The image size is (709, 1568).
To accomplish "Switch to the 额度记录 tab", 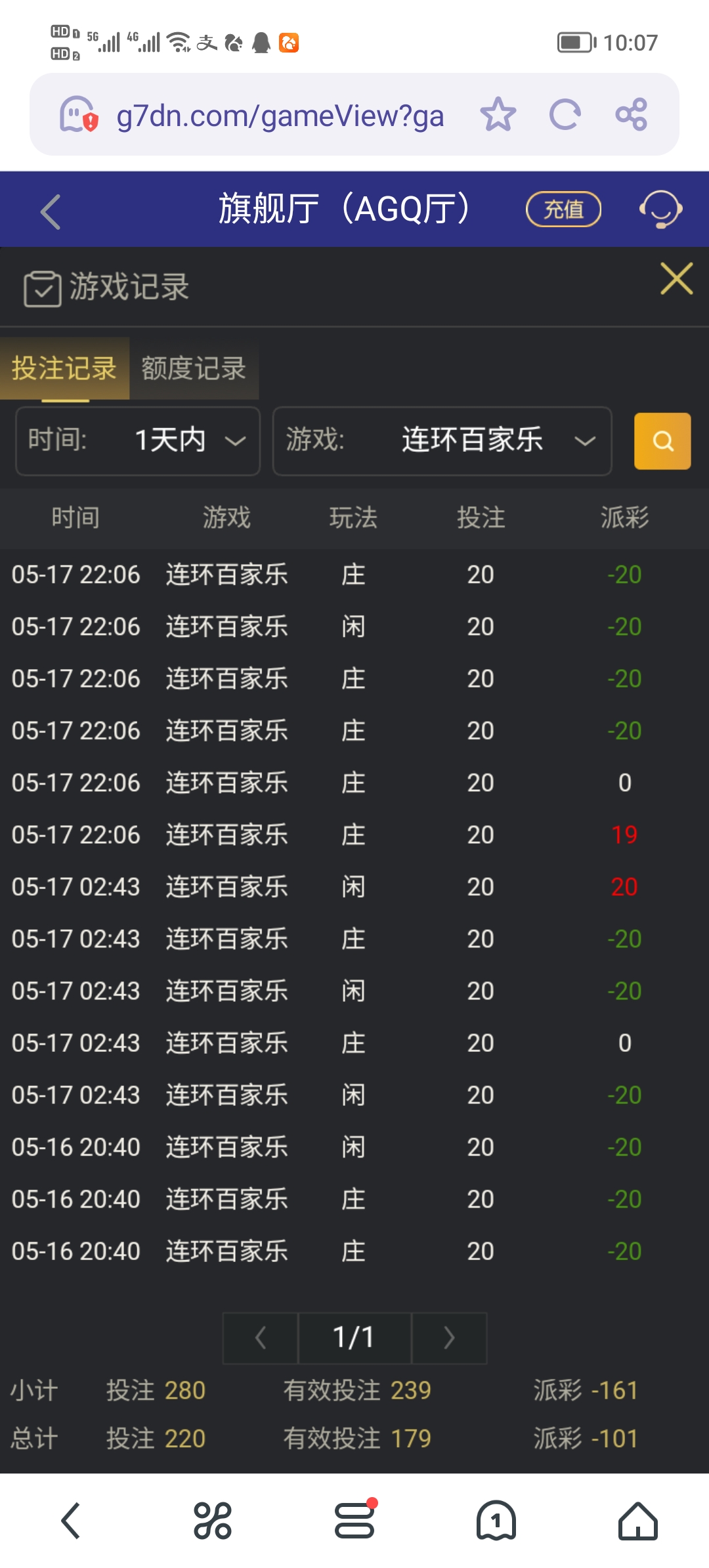I will coord(192,369).
